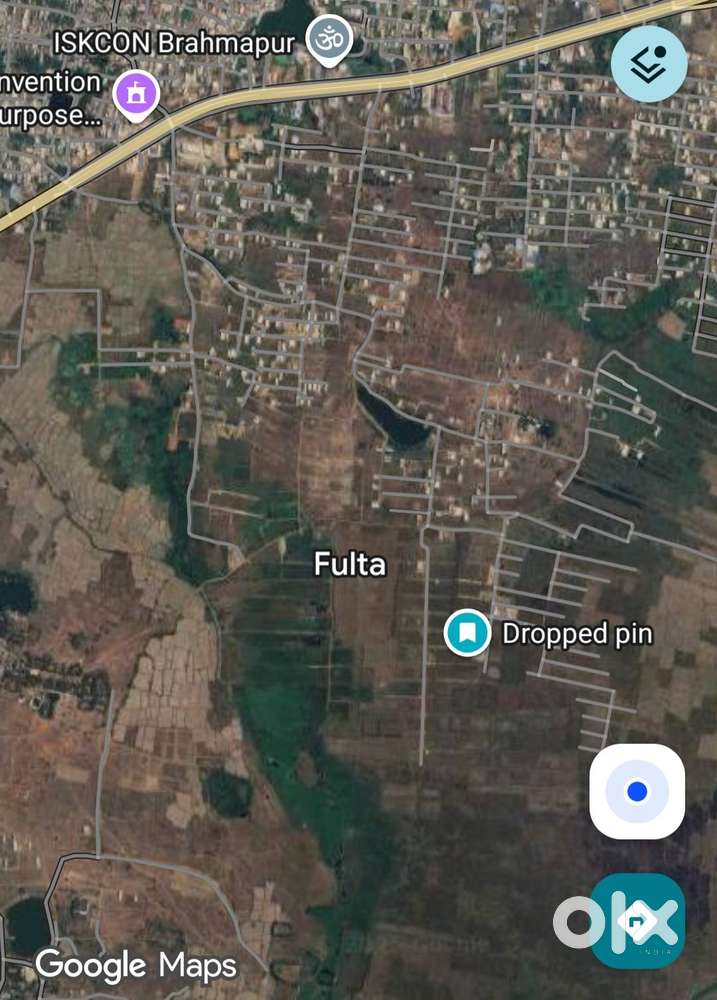Screen dimensions: 717x1000
Task: Select the Dropped pin marker
Action: click(467, 632)
